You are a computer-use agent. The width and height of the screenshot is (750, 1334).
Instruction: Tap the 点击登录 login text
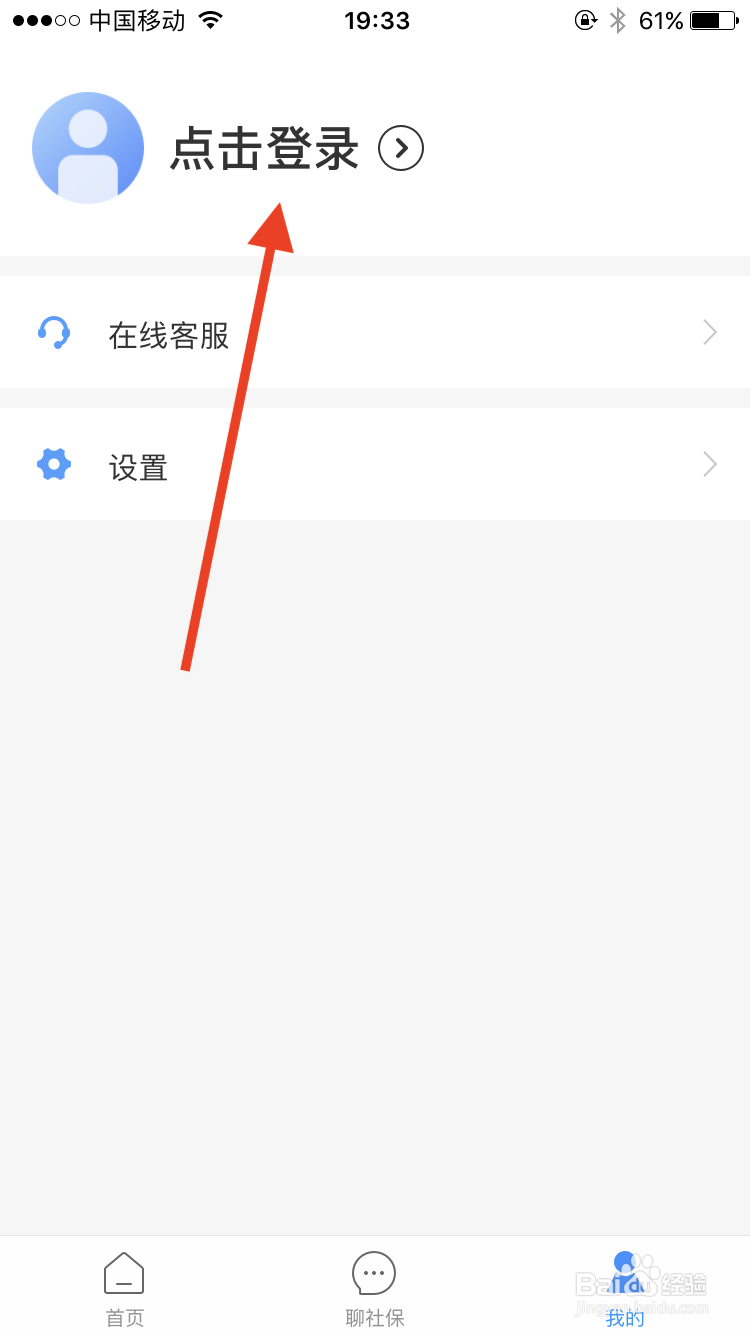[266, 147]
